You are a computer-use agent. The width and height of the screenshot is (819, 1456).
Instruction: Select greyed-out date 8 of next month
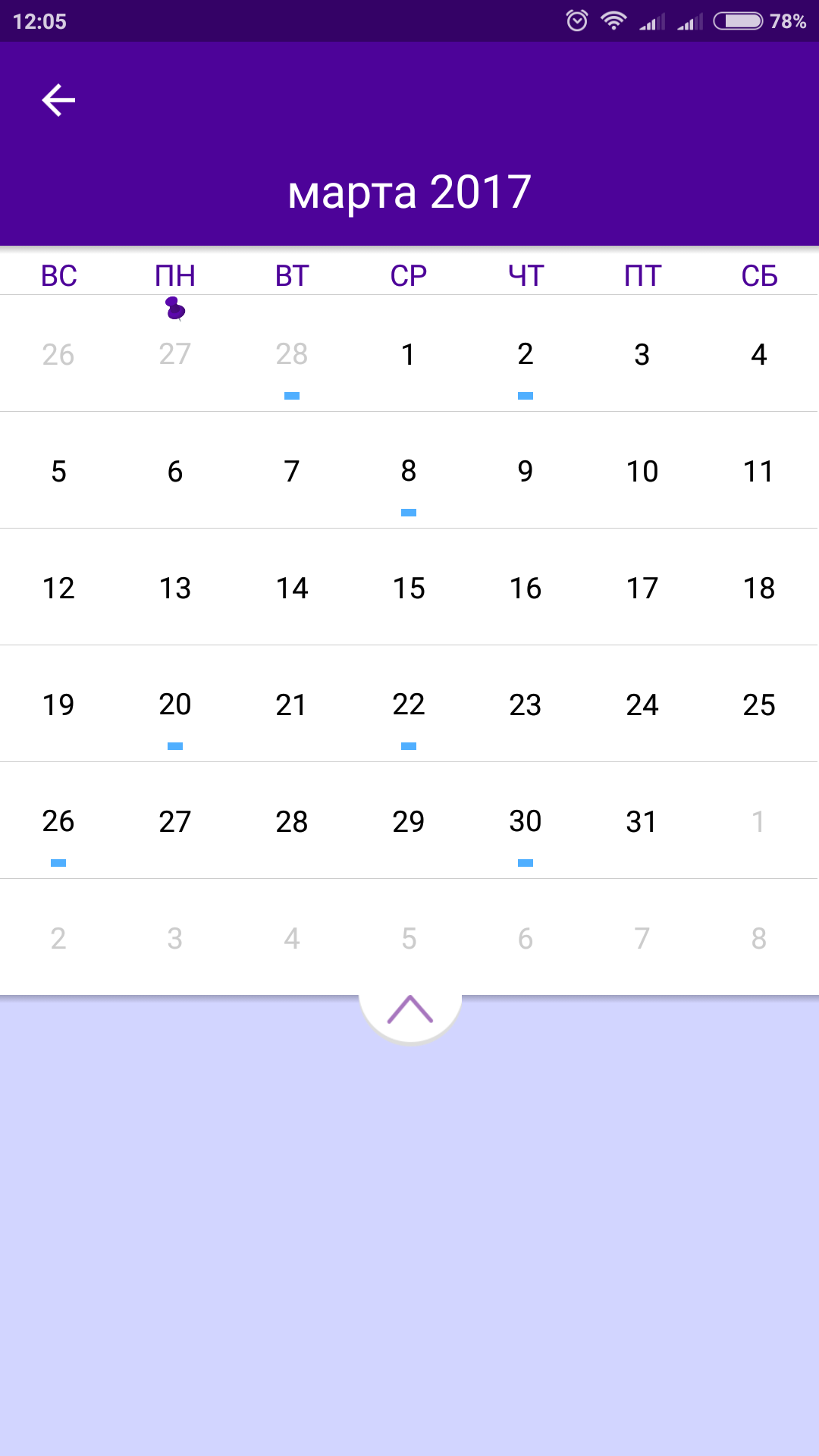click(x=759, y=938)
